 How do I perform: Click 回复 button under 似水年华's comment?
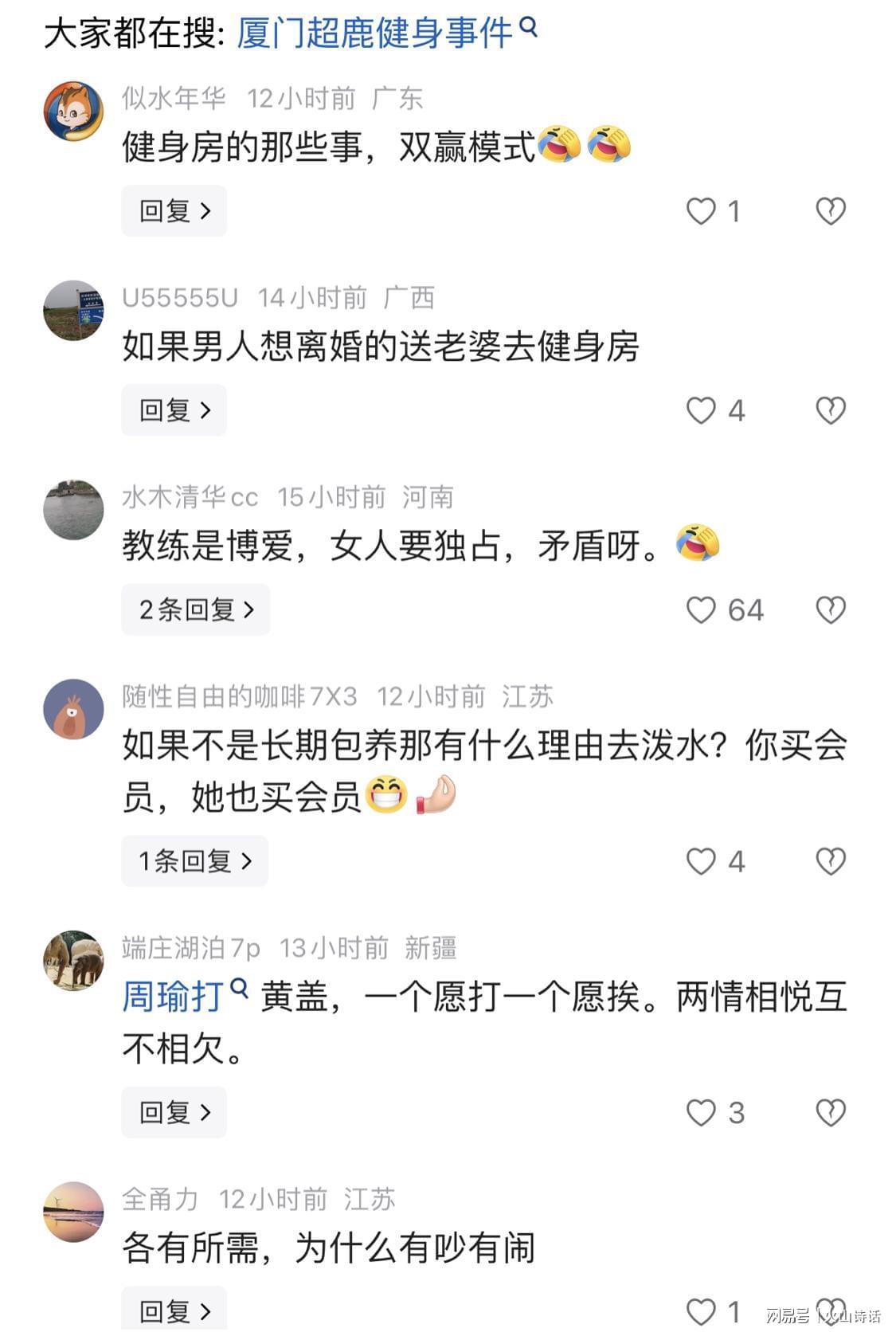pos(173,210)
